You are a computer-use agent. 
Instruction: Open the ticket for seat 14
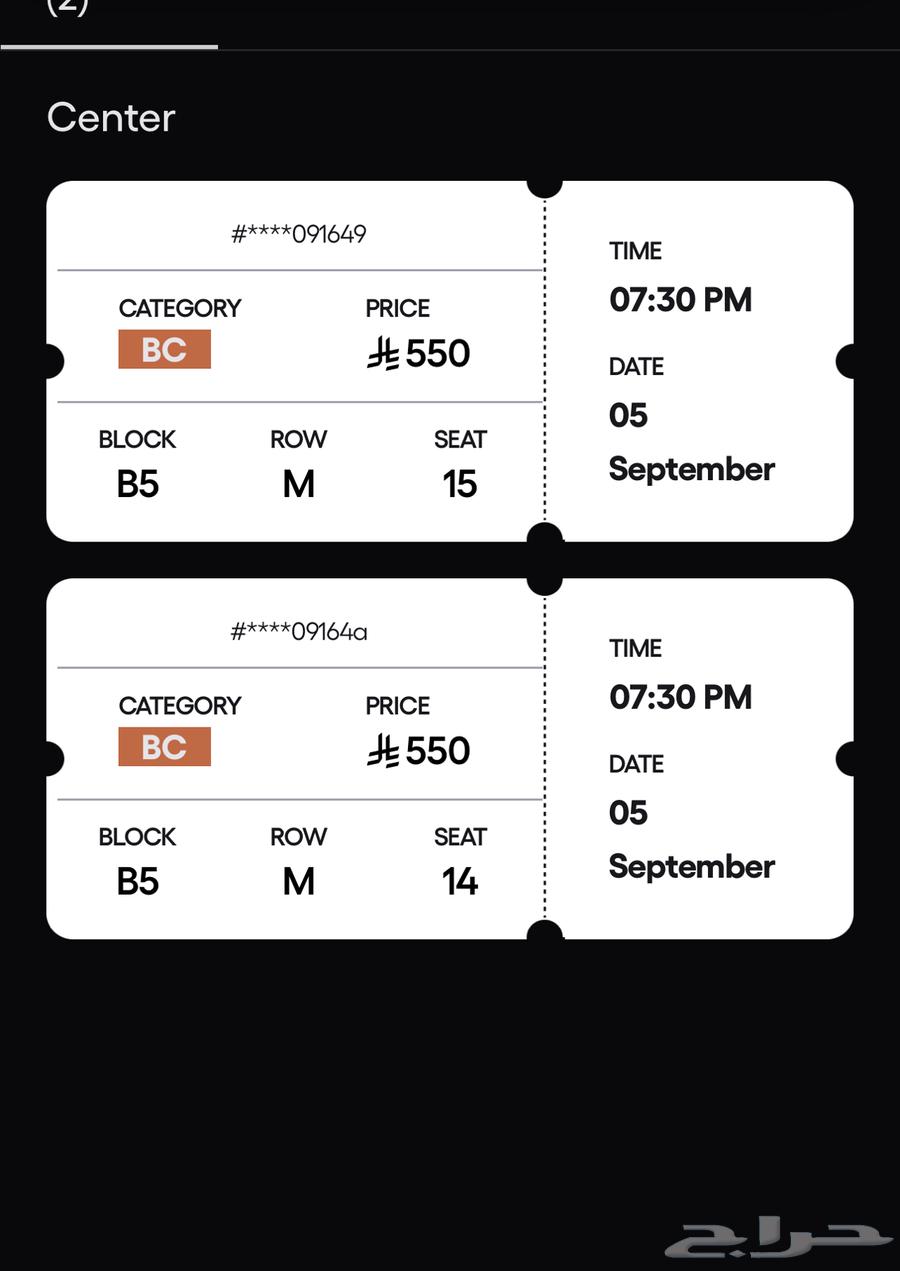pos(449,758)
